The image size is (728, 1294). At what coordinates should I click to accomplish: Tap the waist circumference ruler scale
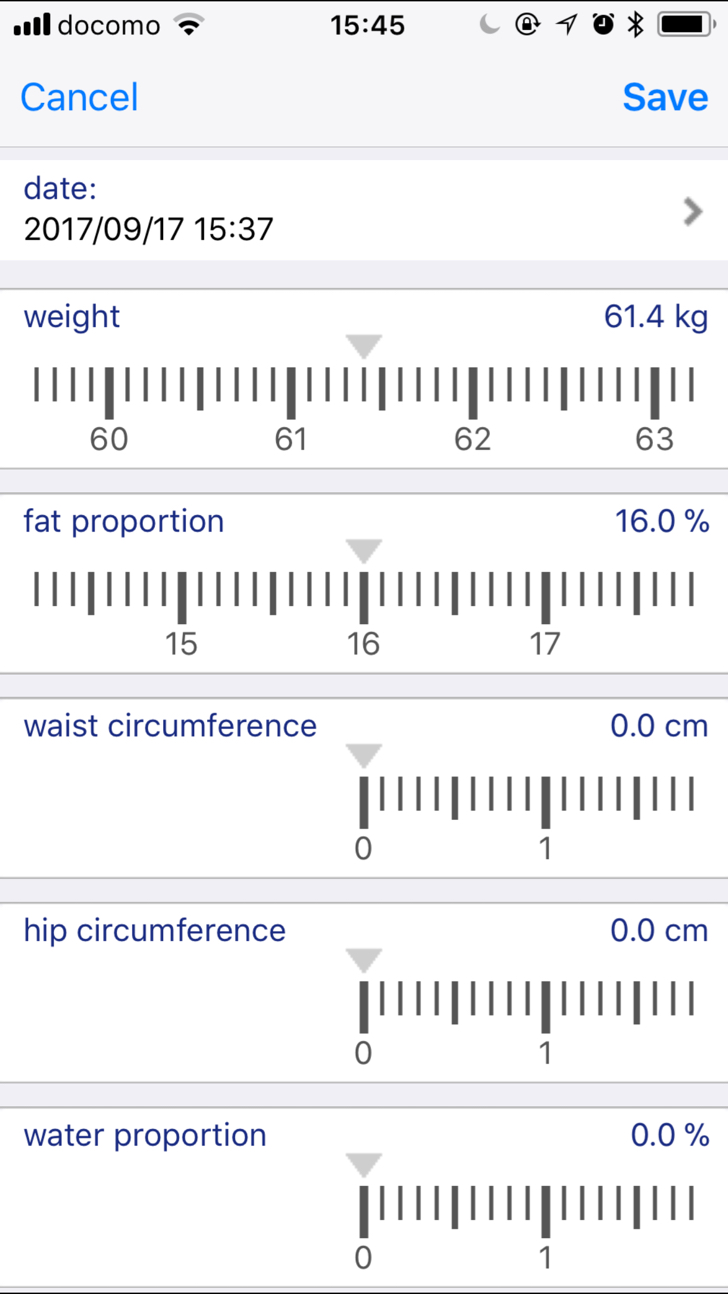pyautogui.click(x=527, y=801)
